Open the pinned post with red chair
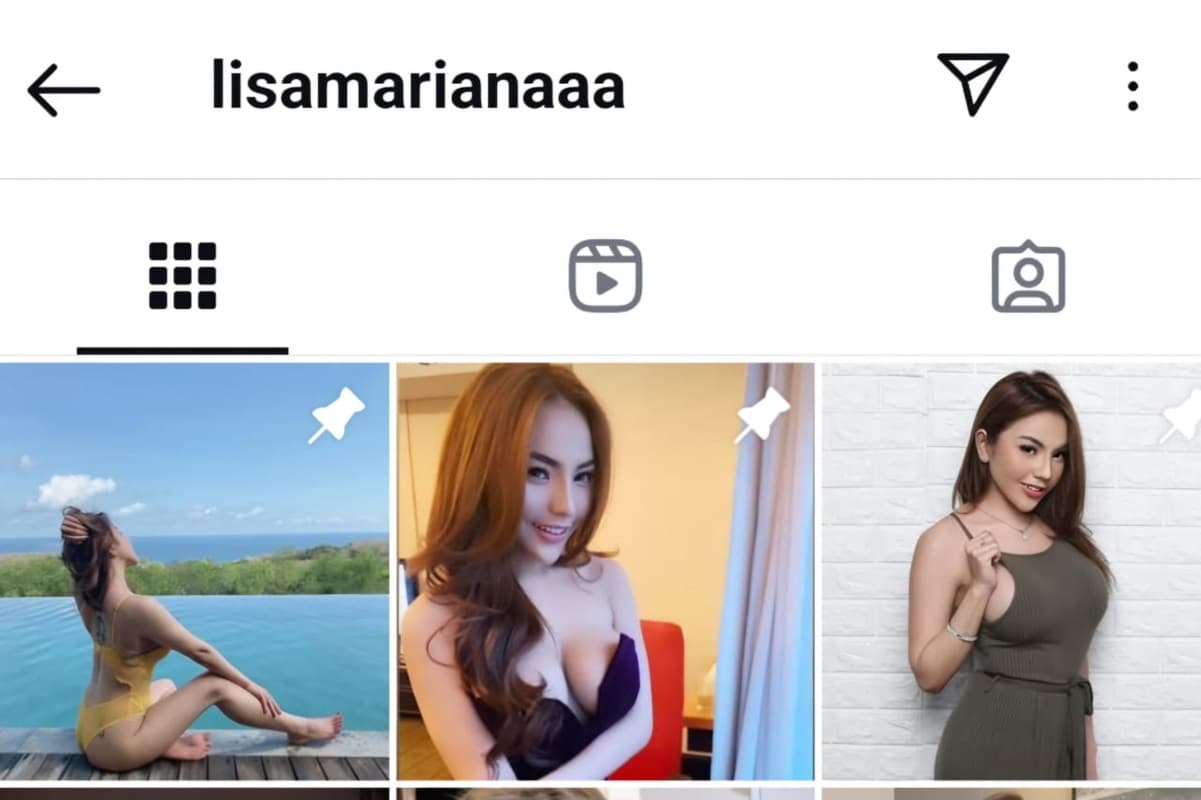Image resolution: width=1201 pixels, height=800 pixels. (x=605, y=570)
